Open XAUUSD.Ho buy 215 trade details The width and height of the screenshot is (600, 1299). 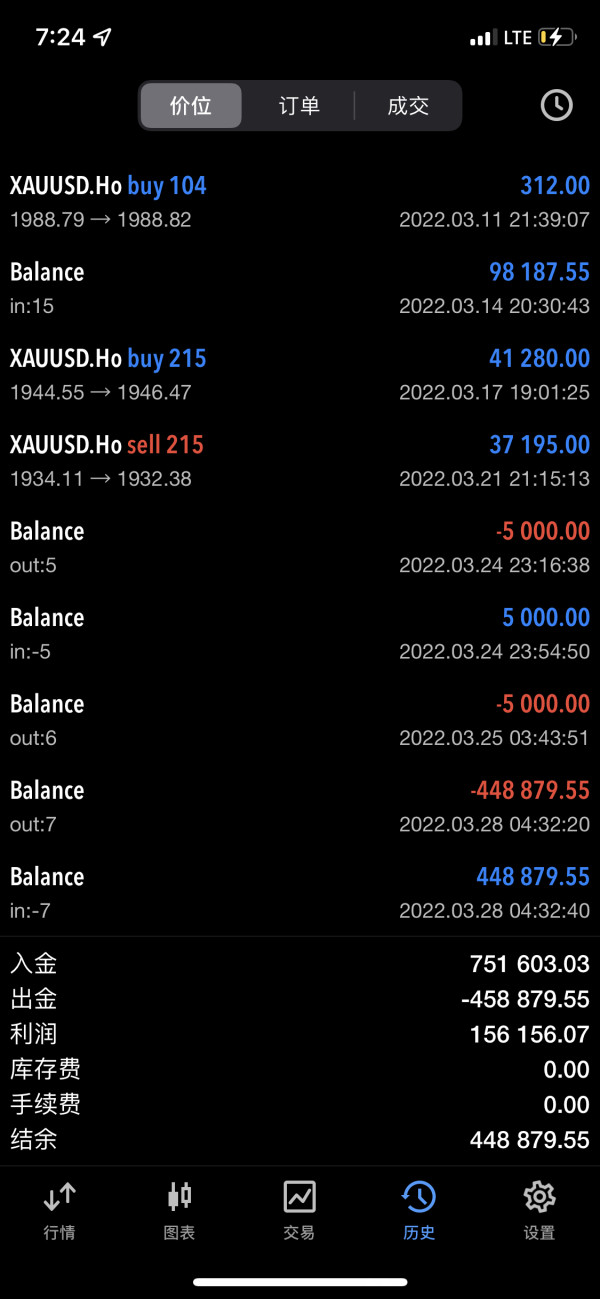[x=300, y=374]
